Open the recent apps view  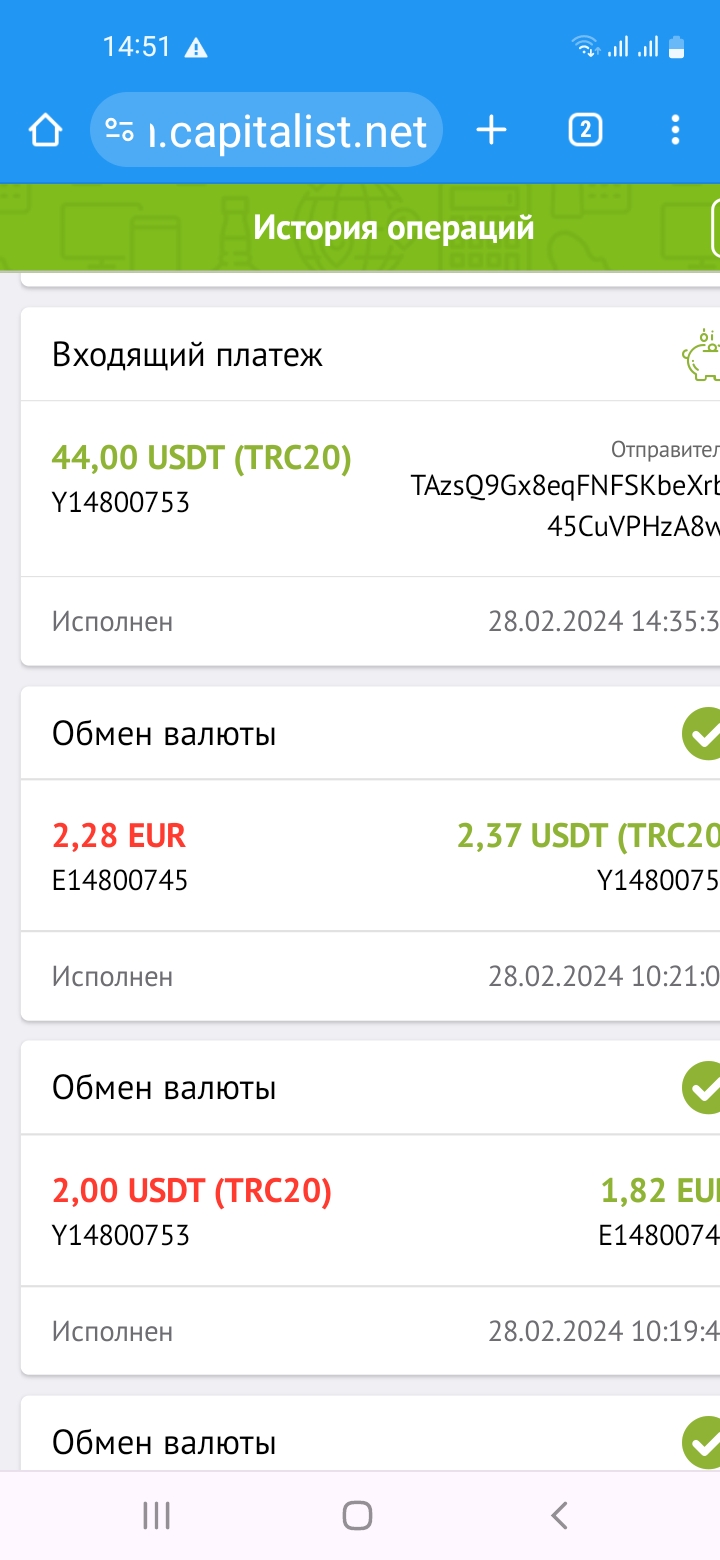click(157, 1515)
